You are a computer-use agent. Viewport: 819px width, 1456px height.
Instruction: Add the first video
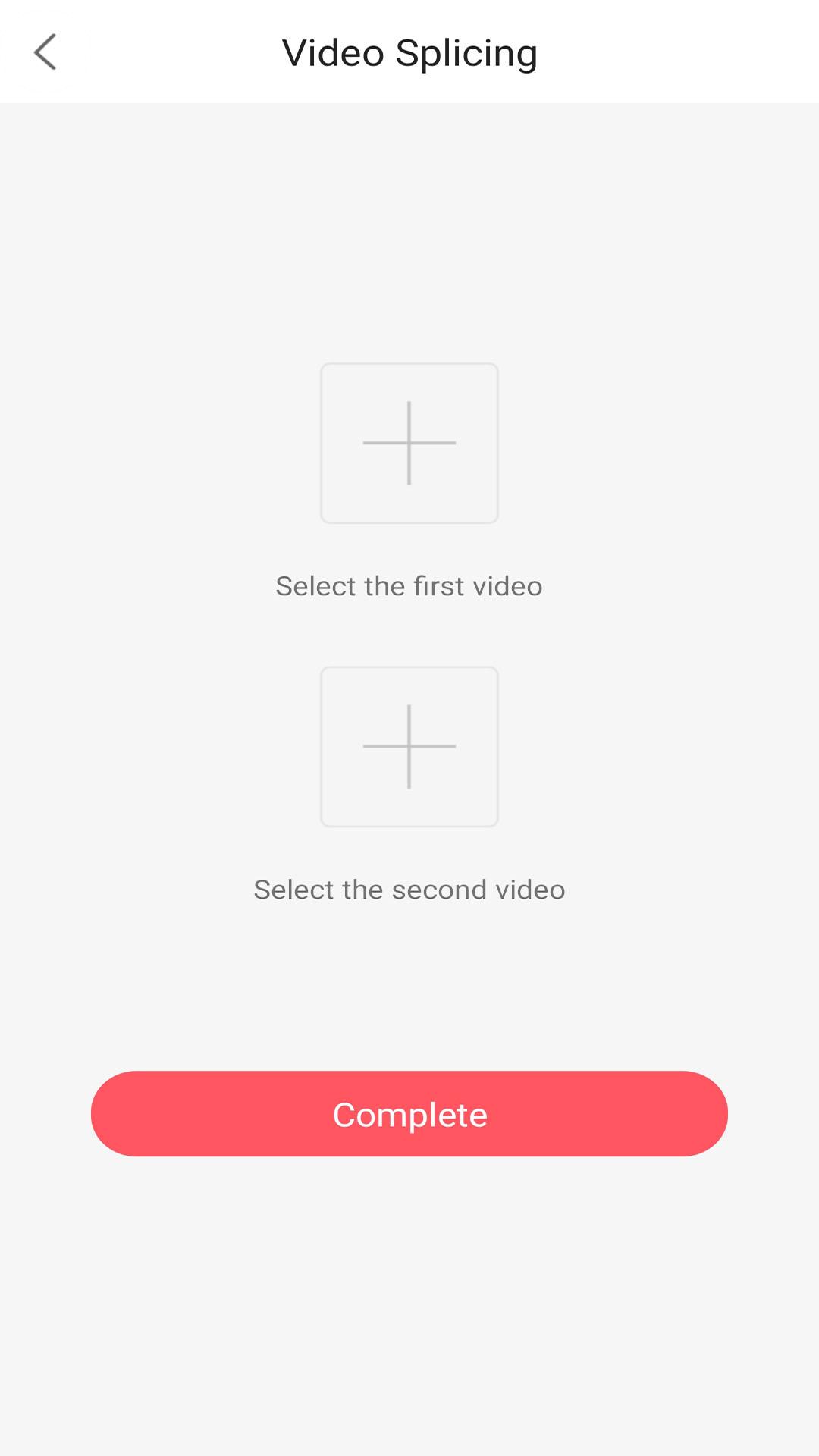click(409, 443)
